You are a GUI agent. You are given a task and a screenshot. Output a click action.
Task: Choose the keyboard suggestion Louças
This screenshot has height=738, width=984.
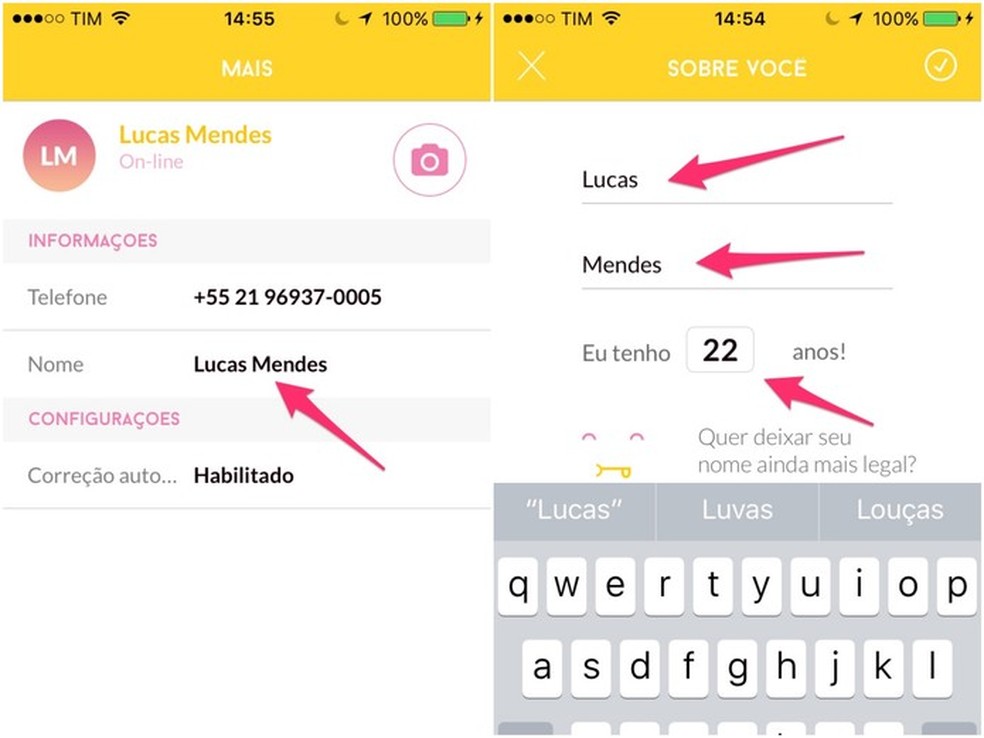[x=899, y=510]
